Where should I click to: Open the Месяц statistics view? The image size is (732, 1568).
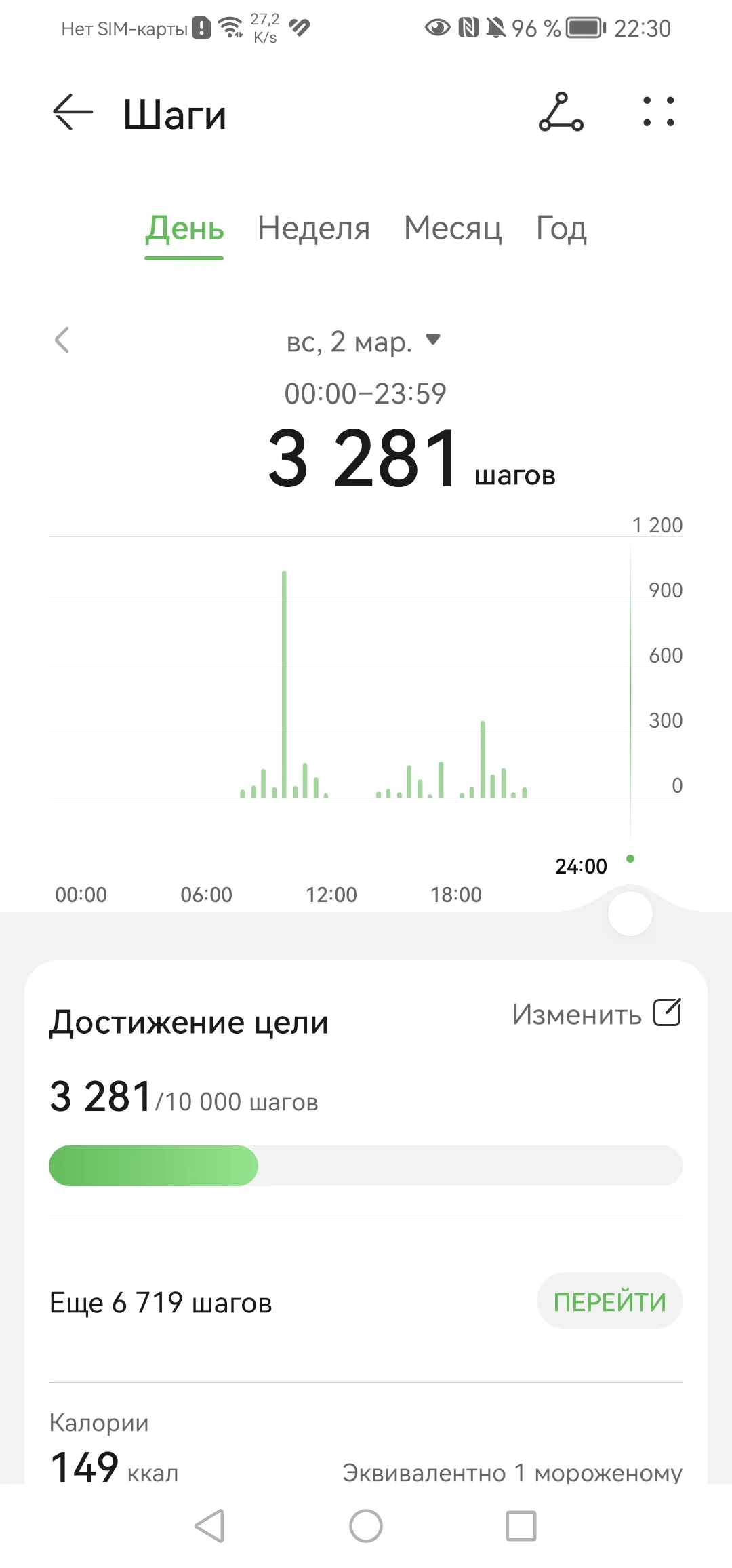pos(453,229)
